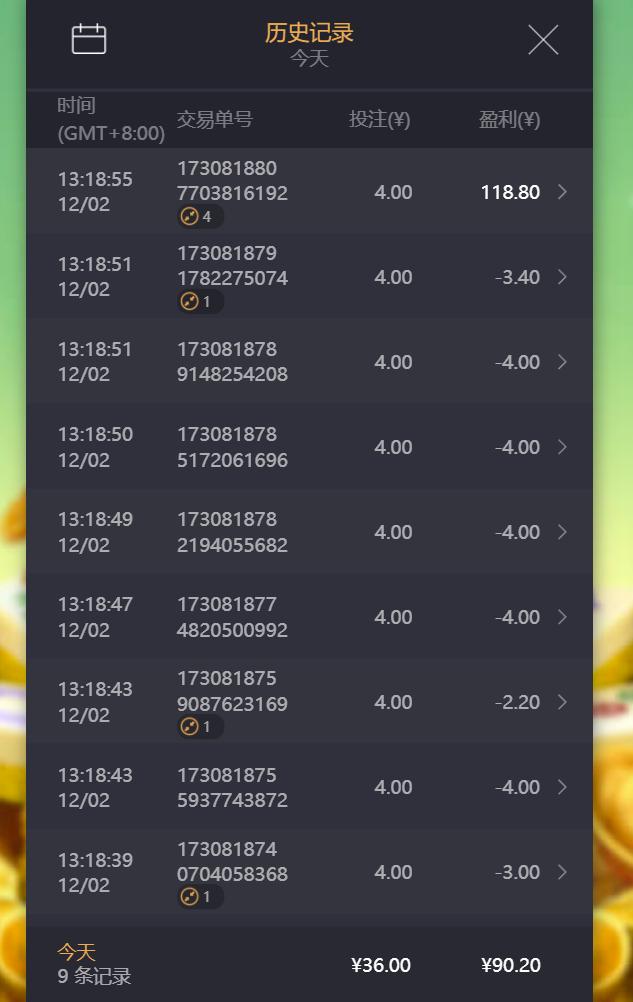Open the record with -3.40 profit
This screenshot has width=633, height=1002.
(x=309, y=277)
